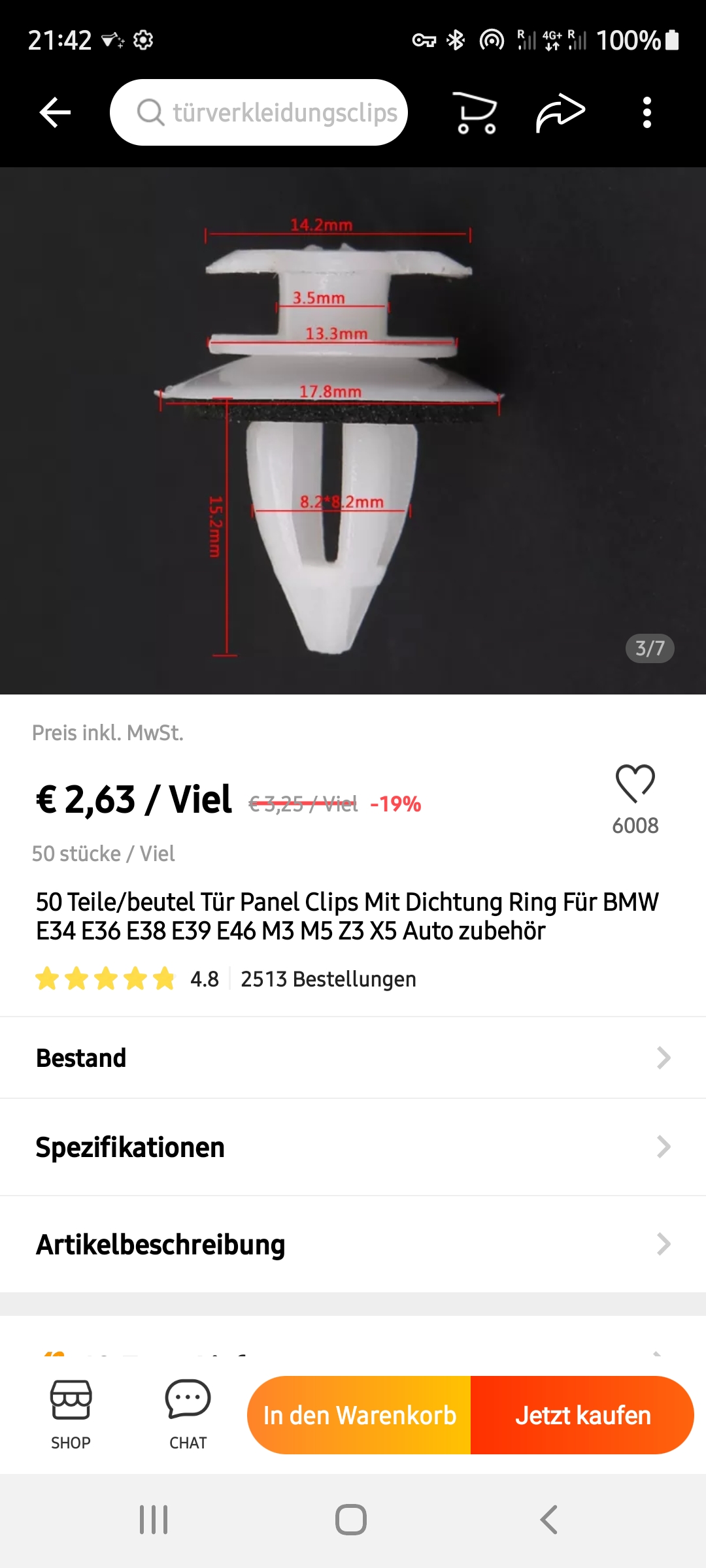Open the shopping cart
This screenshot has height=1568, width=706.
(x=475, y=112)
